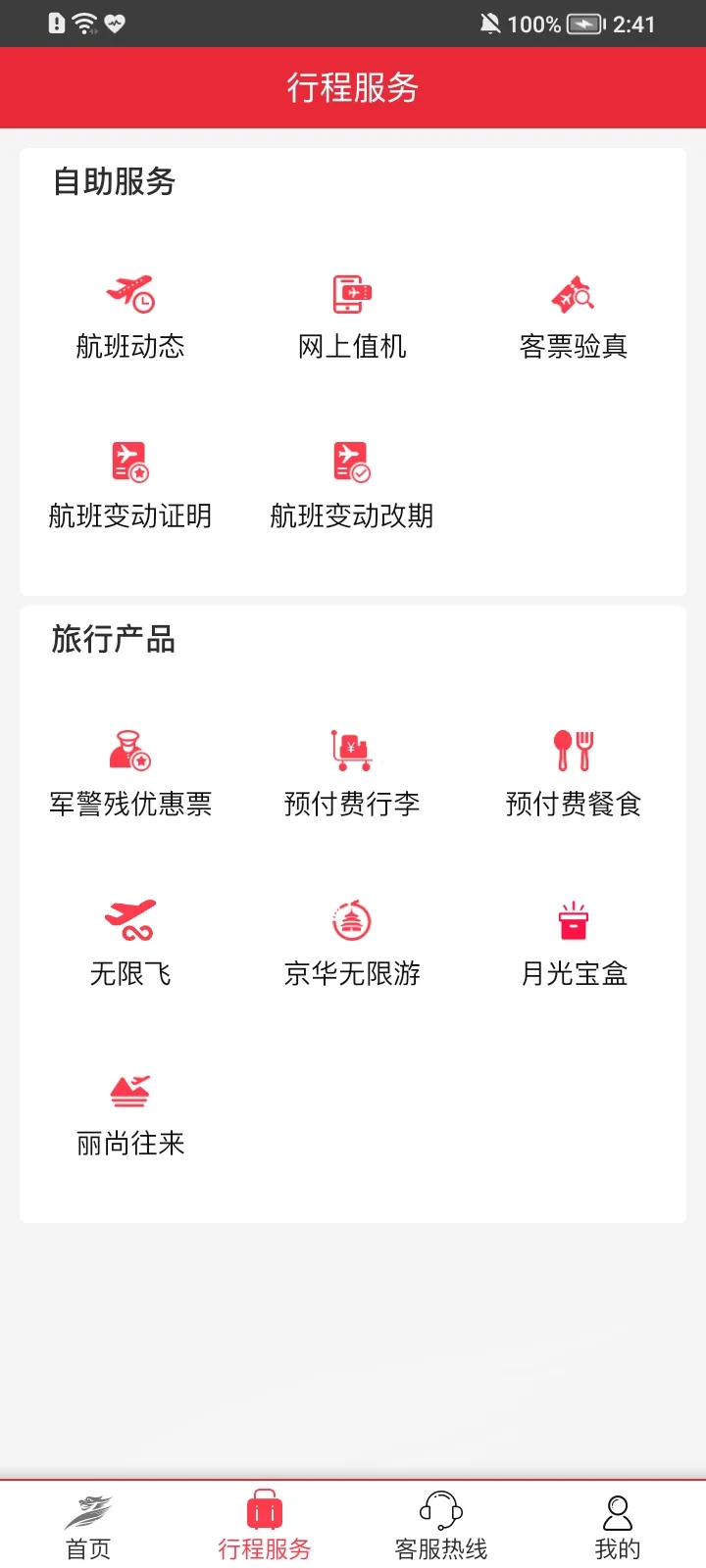706x1568 pixels.
Task: Select 丽尚往来 product
Action: pos(130,1114)
